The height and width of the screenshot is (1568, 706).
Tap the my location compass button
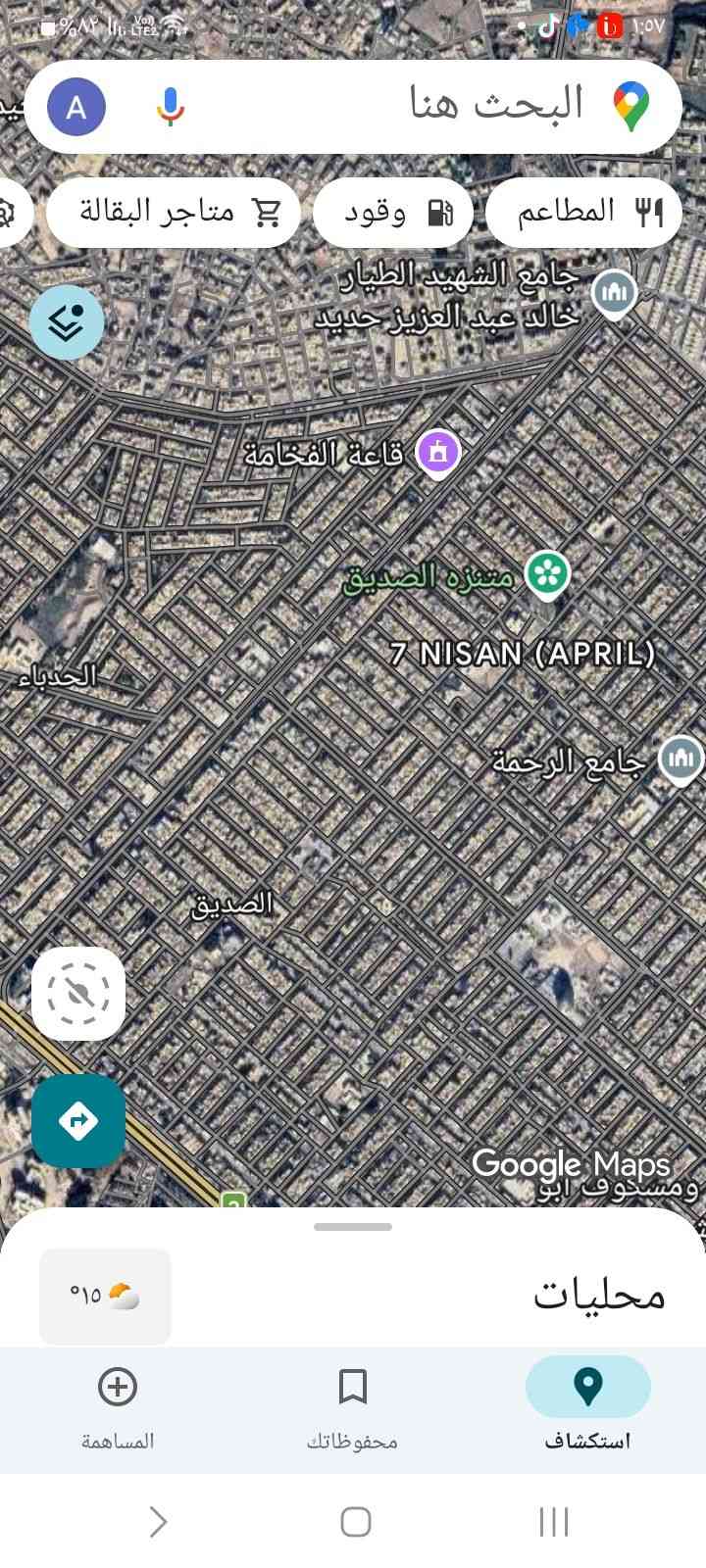[x=78, y=994]
